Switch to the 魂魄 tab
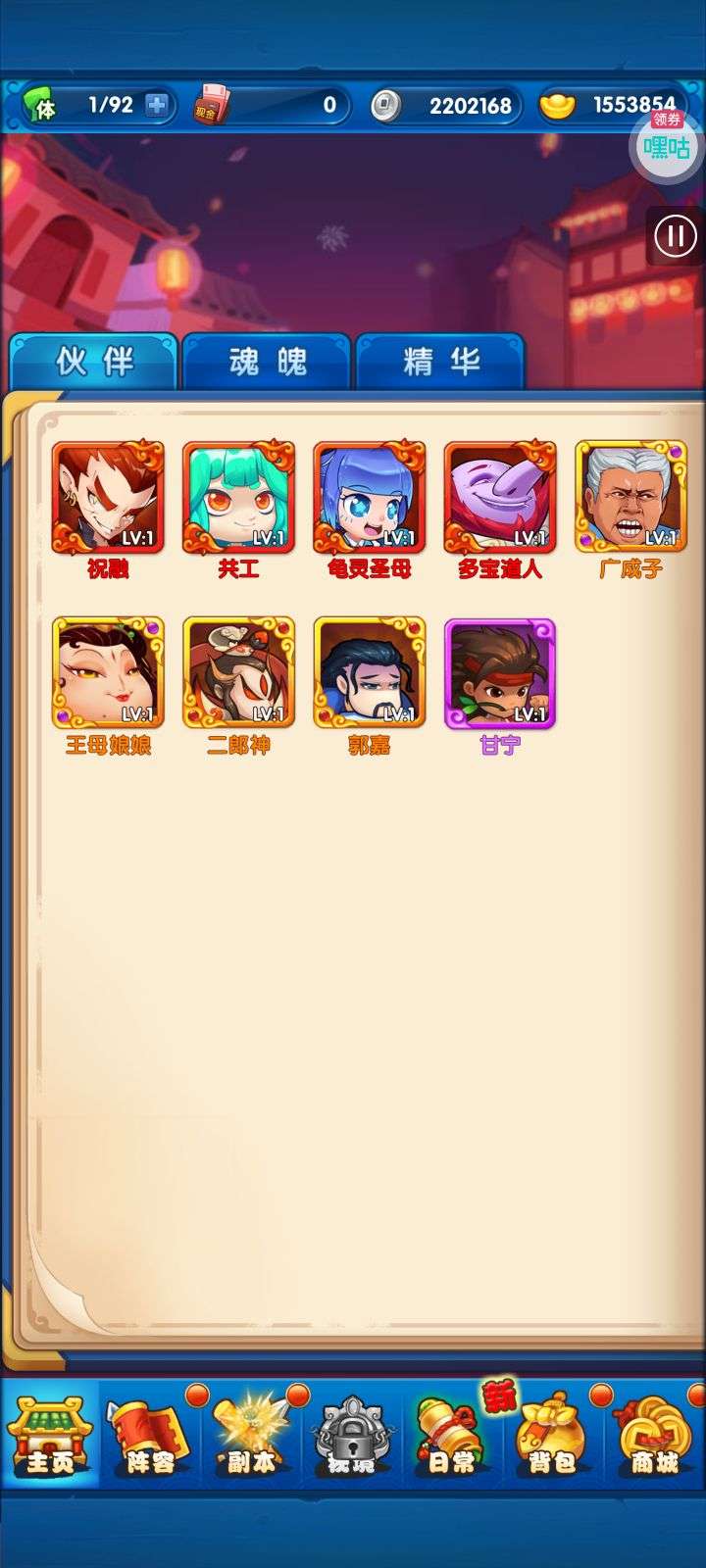This screenshot has width=706, height=1568. coord(267,362)
